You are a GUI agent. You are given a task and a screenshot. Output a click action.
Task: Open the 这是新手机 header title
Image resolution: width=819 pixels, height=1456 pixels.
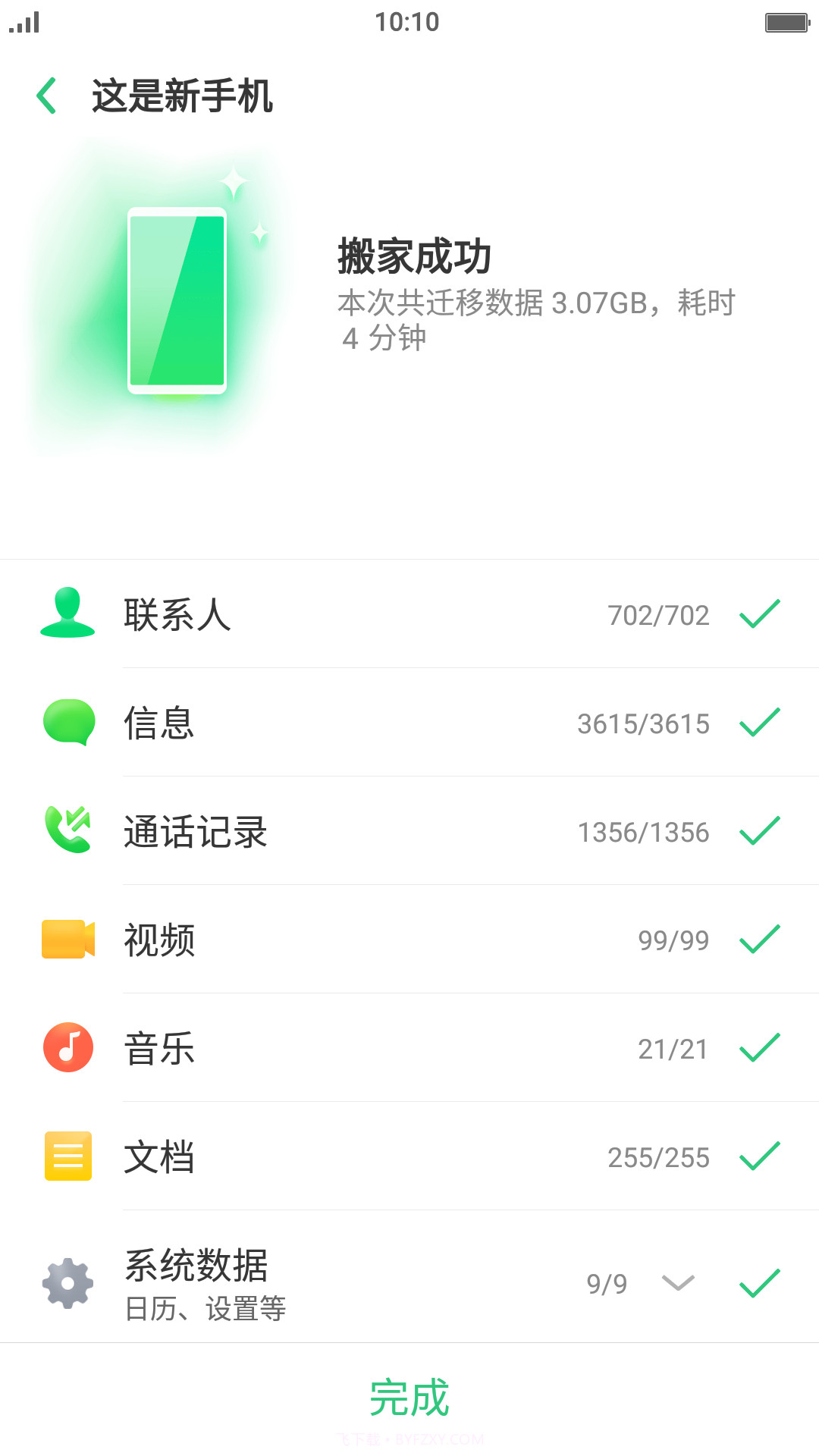click(x=182, y=96)
